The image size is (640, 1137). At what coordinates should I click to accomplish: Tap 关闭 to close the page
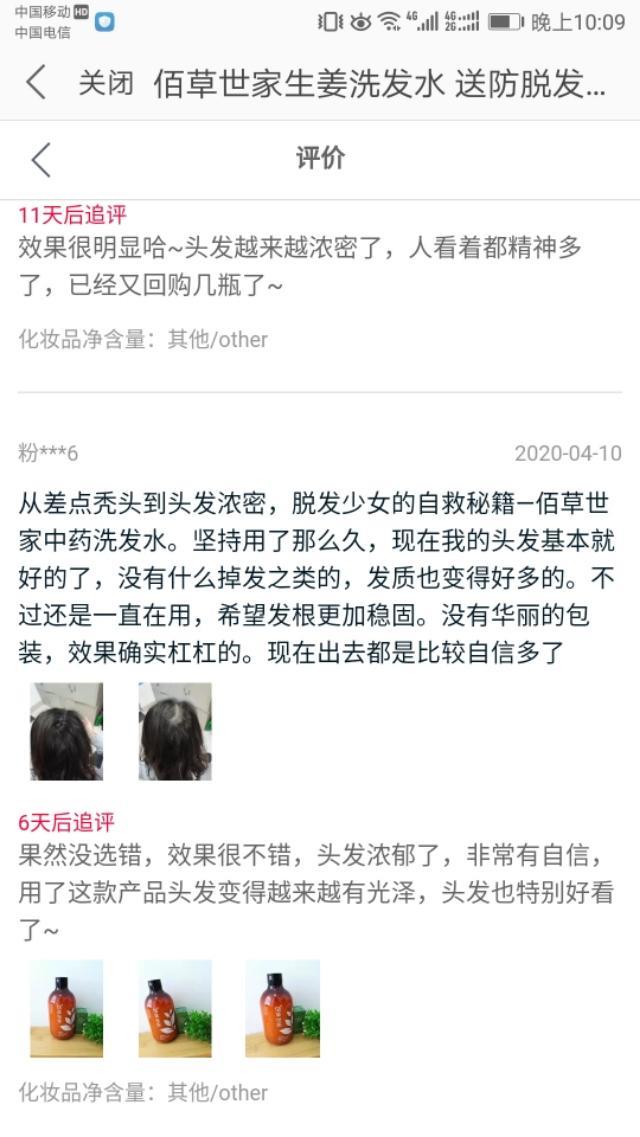(x=106, y=84)
